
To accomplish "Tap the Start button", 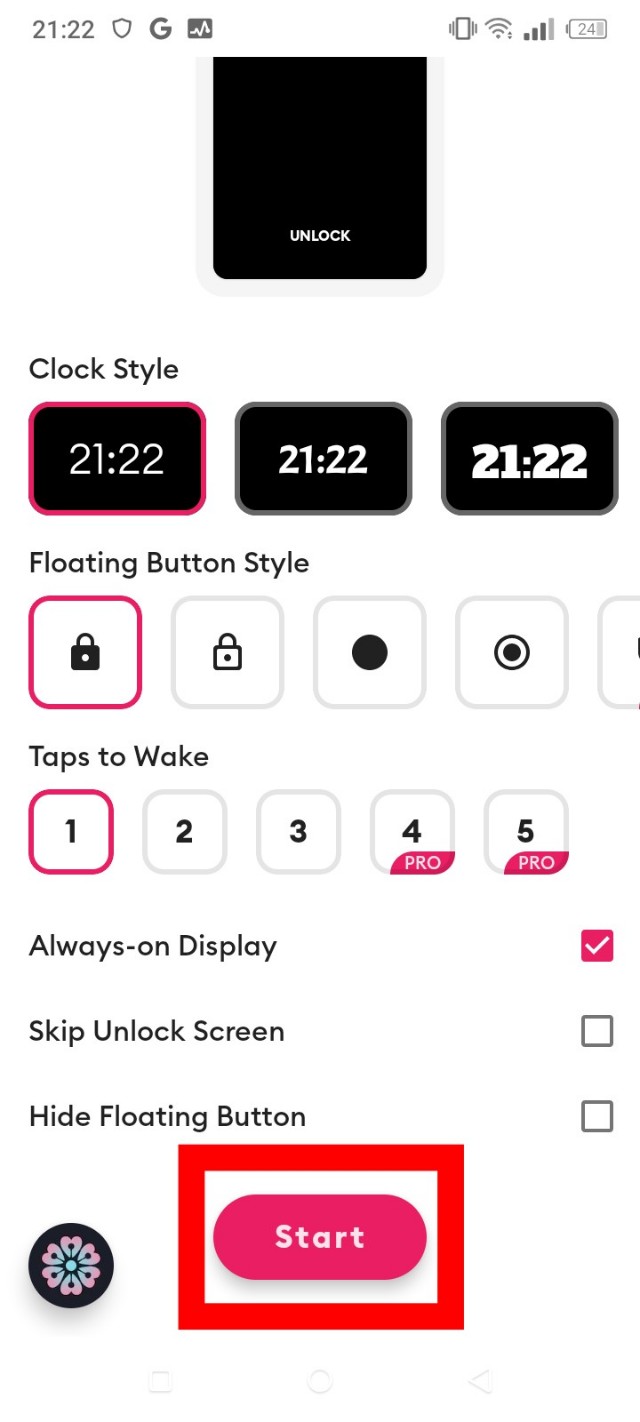I will [320, 1237].
